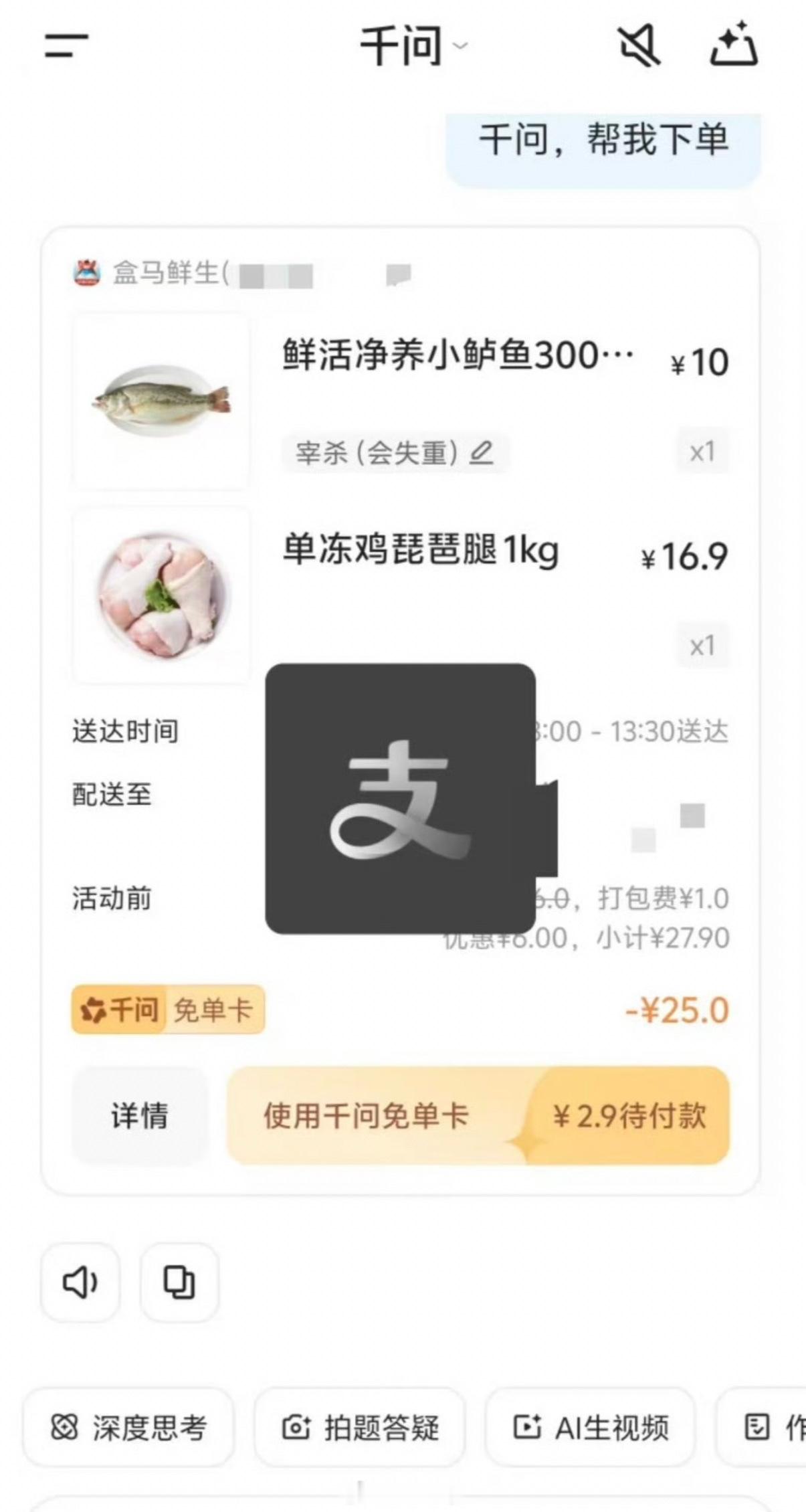This screenshot has width=806, height=1512.
Task: Open the 鲜活净养小鲈鱼 product image
Action: pos(161,401)
